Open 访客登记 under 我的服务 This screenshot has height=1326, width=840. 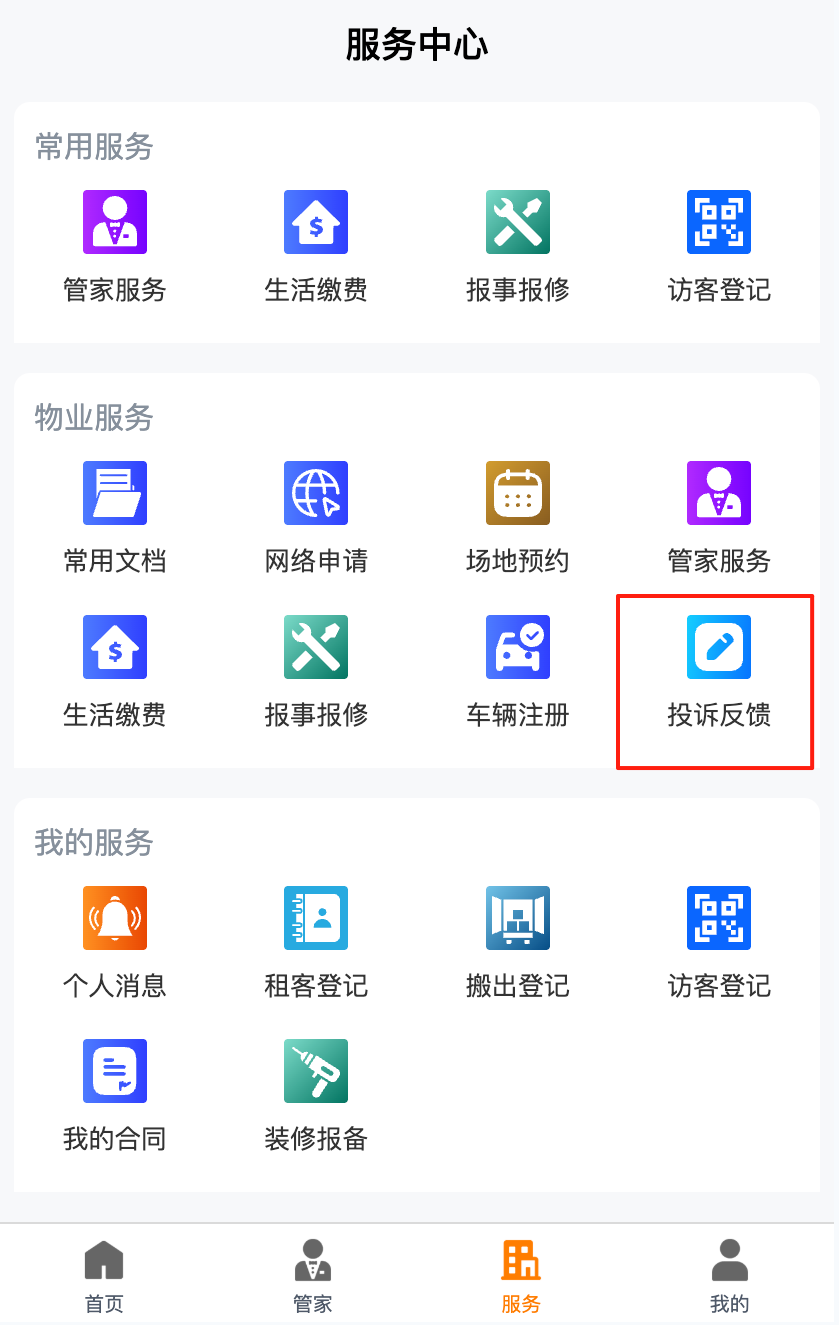[x=719, y=918]
